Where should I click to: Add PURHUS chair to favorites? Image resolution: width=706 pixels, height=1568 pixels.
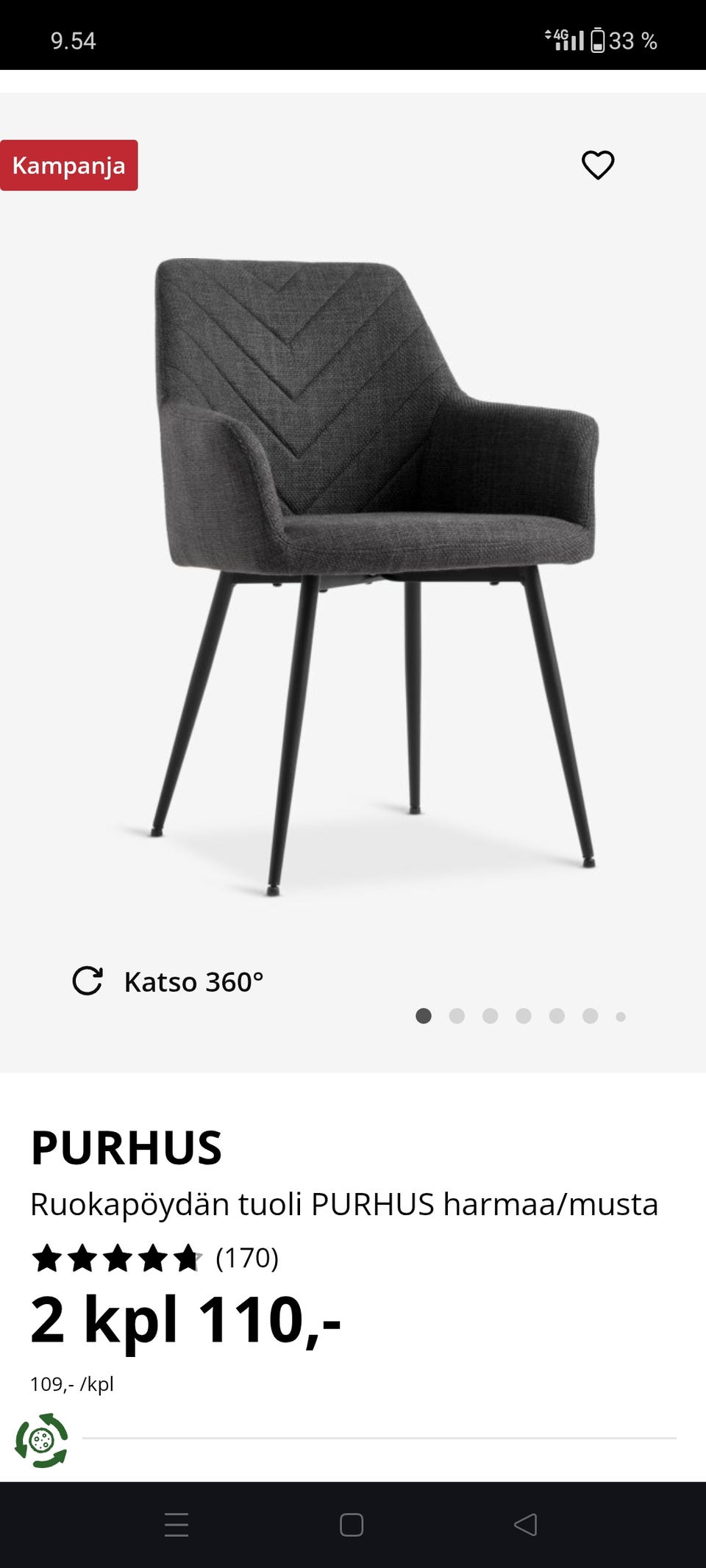[x=597, y=165]
